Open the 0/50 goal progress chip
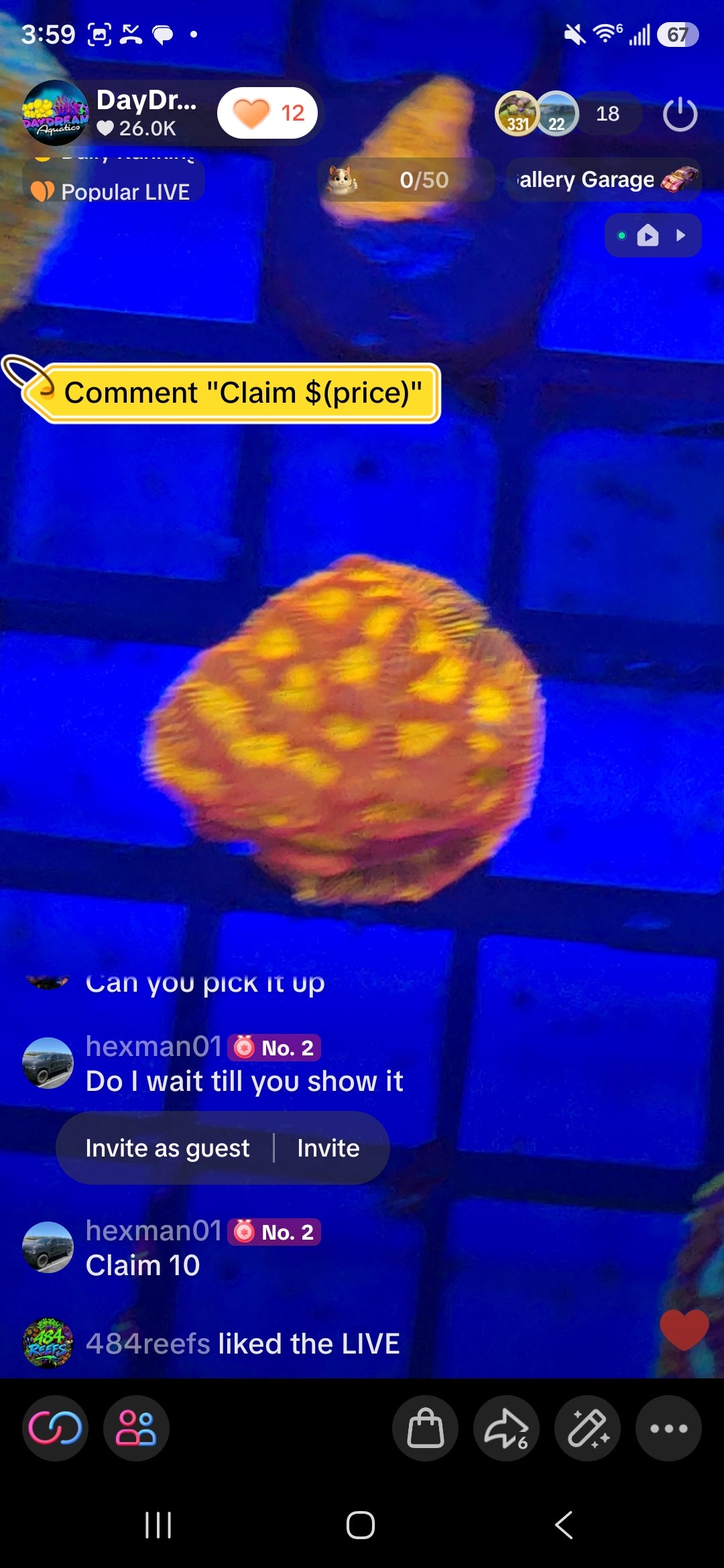724x1568 pixels. click(406, 180)
